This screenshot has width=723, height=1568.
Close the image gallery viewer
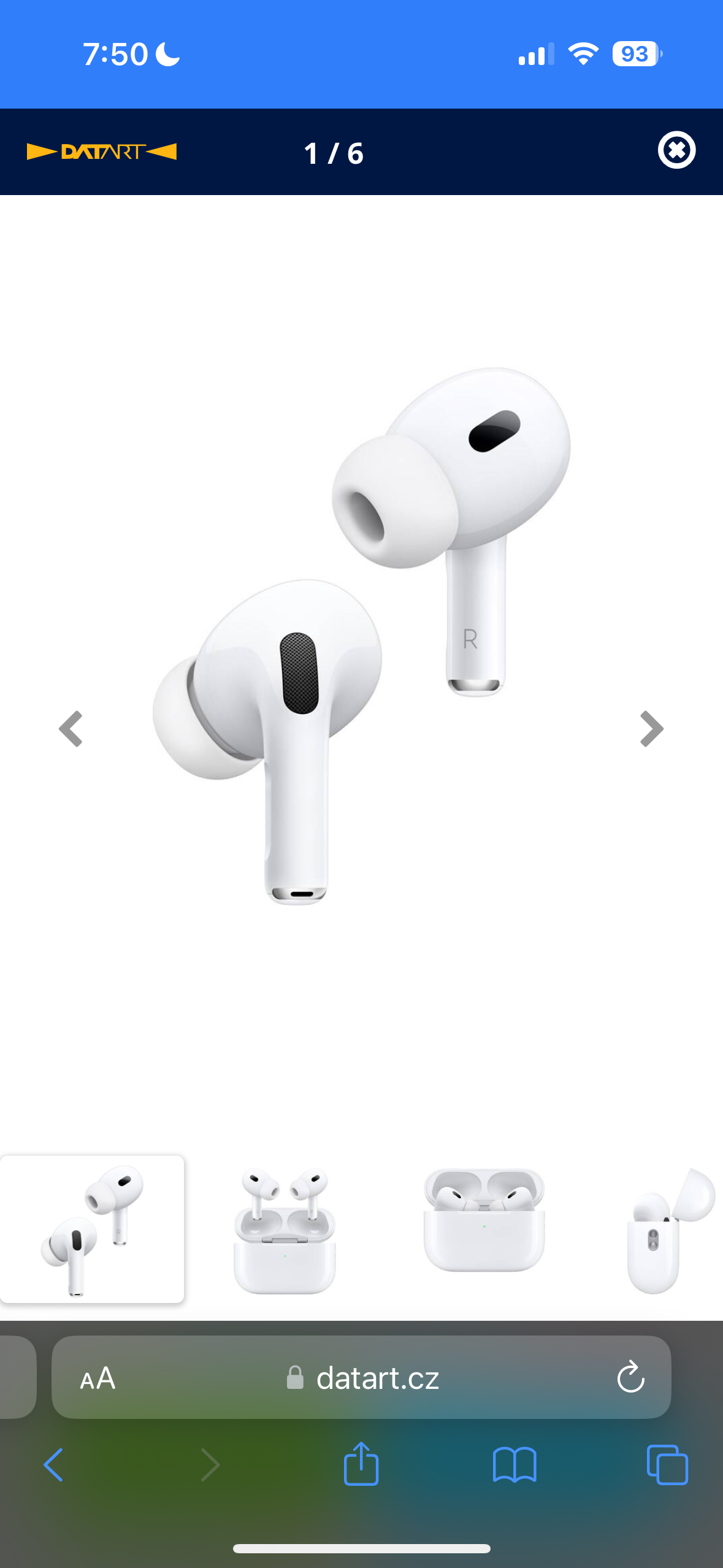point(676,150)
